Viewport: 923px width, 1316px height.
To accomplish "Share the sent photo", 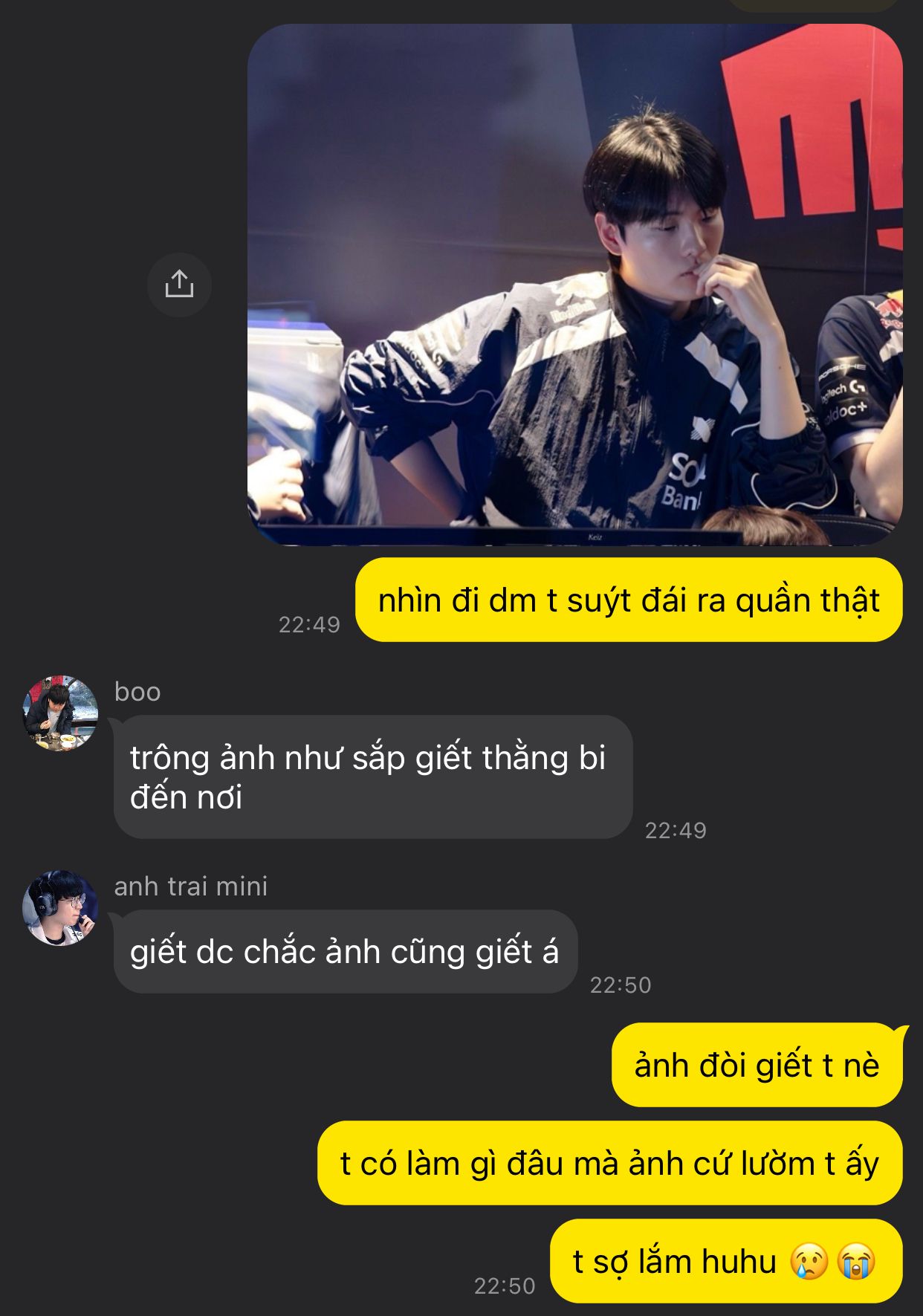I will pyautogui.click(x=179, y=285).
